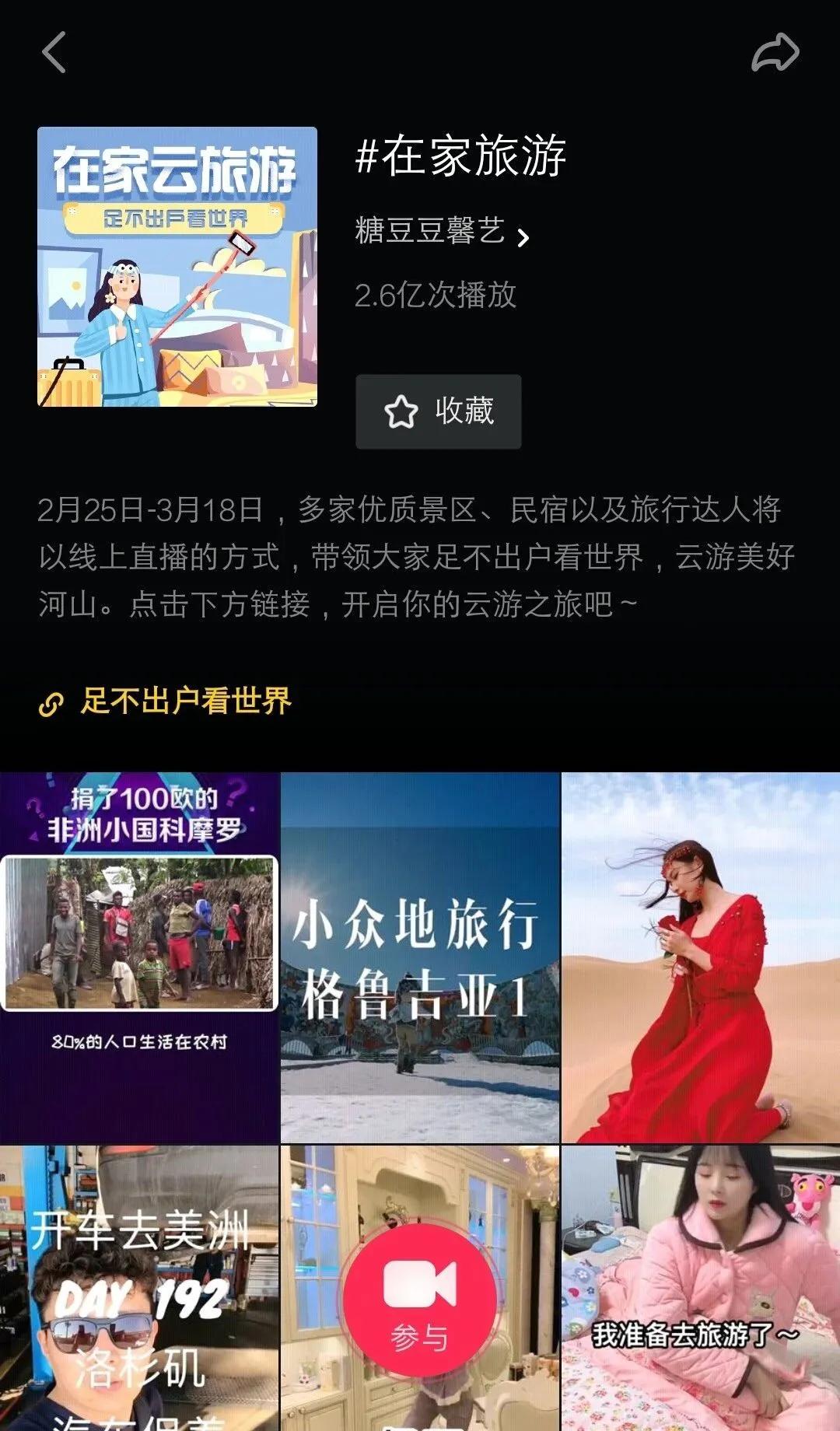Select the hashtag symbol before 在家旅游
840x1431 pixels.
pos(369,155)
